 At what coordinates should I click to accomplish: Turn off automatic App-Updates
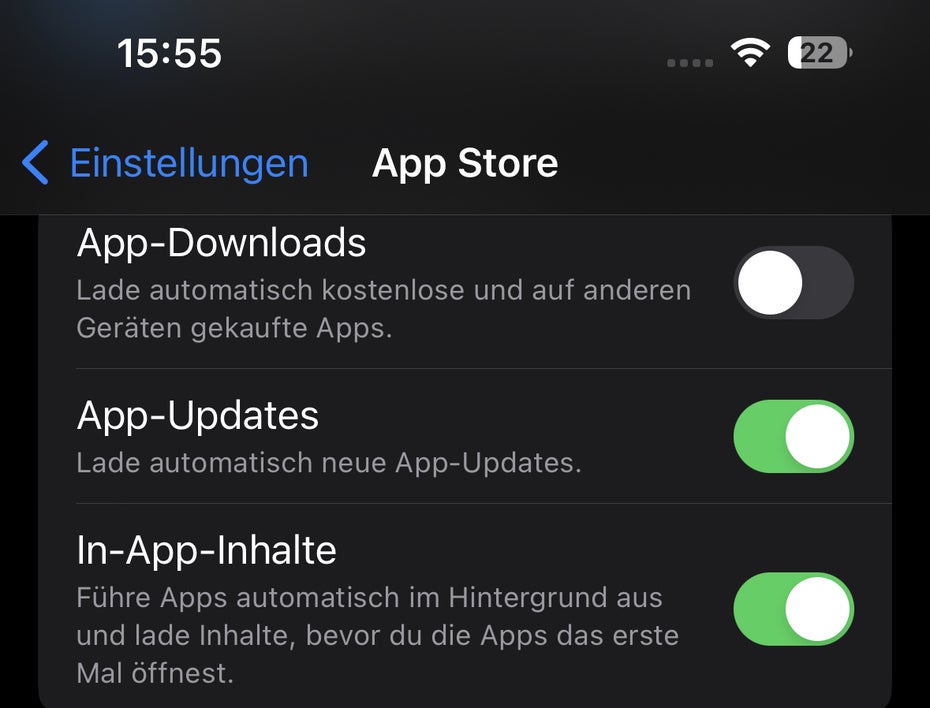point(793,437)
